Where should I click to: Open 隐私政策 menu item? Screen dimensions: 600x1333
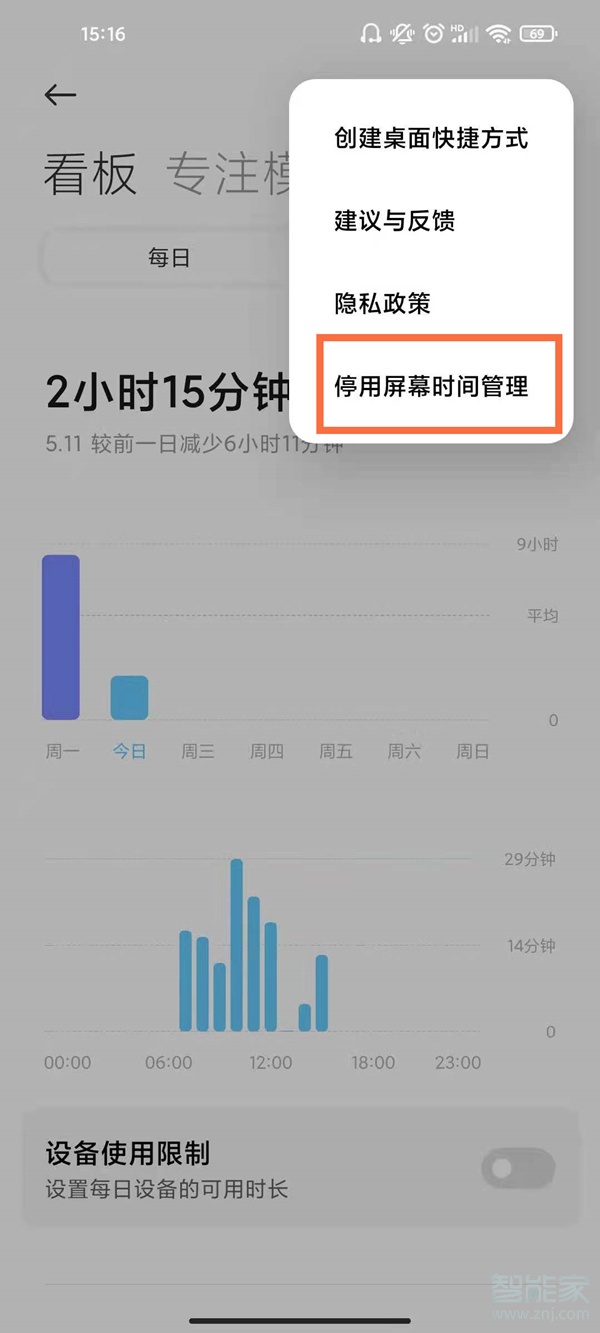[383, 303]
